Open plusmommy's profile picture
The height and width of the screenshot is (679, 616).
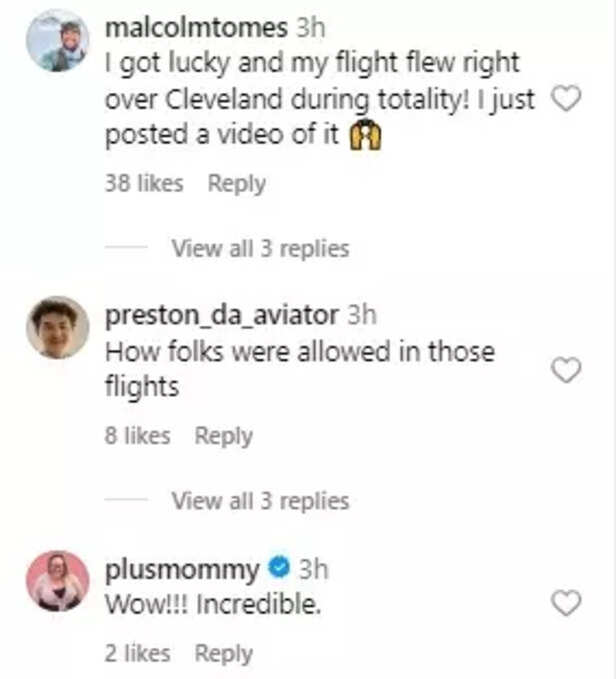coord(57,580)
